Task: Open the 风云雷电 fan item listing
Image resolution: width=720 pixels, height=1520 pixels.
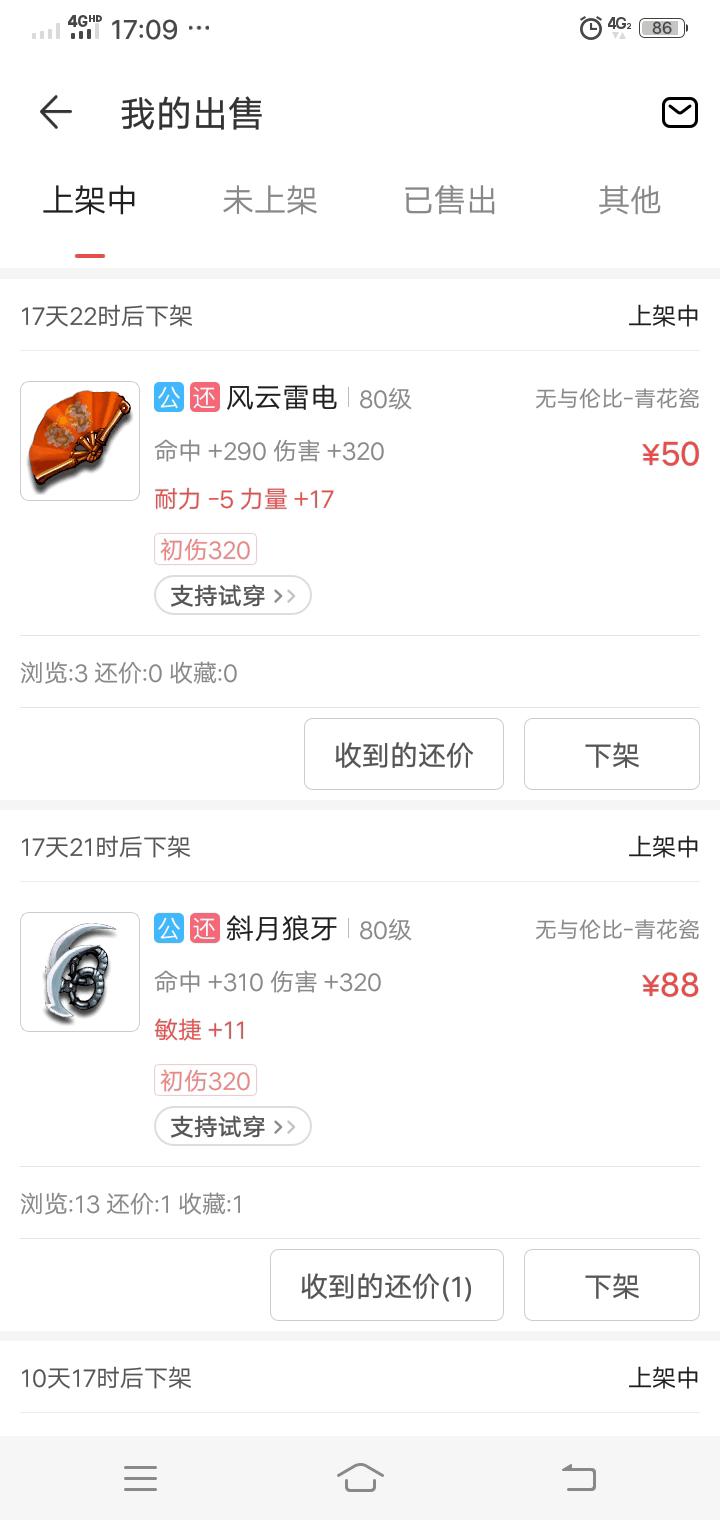Action: point(282,398)
